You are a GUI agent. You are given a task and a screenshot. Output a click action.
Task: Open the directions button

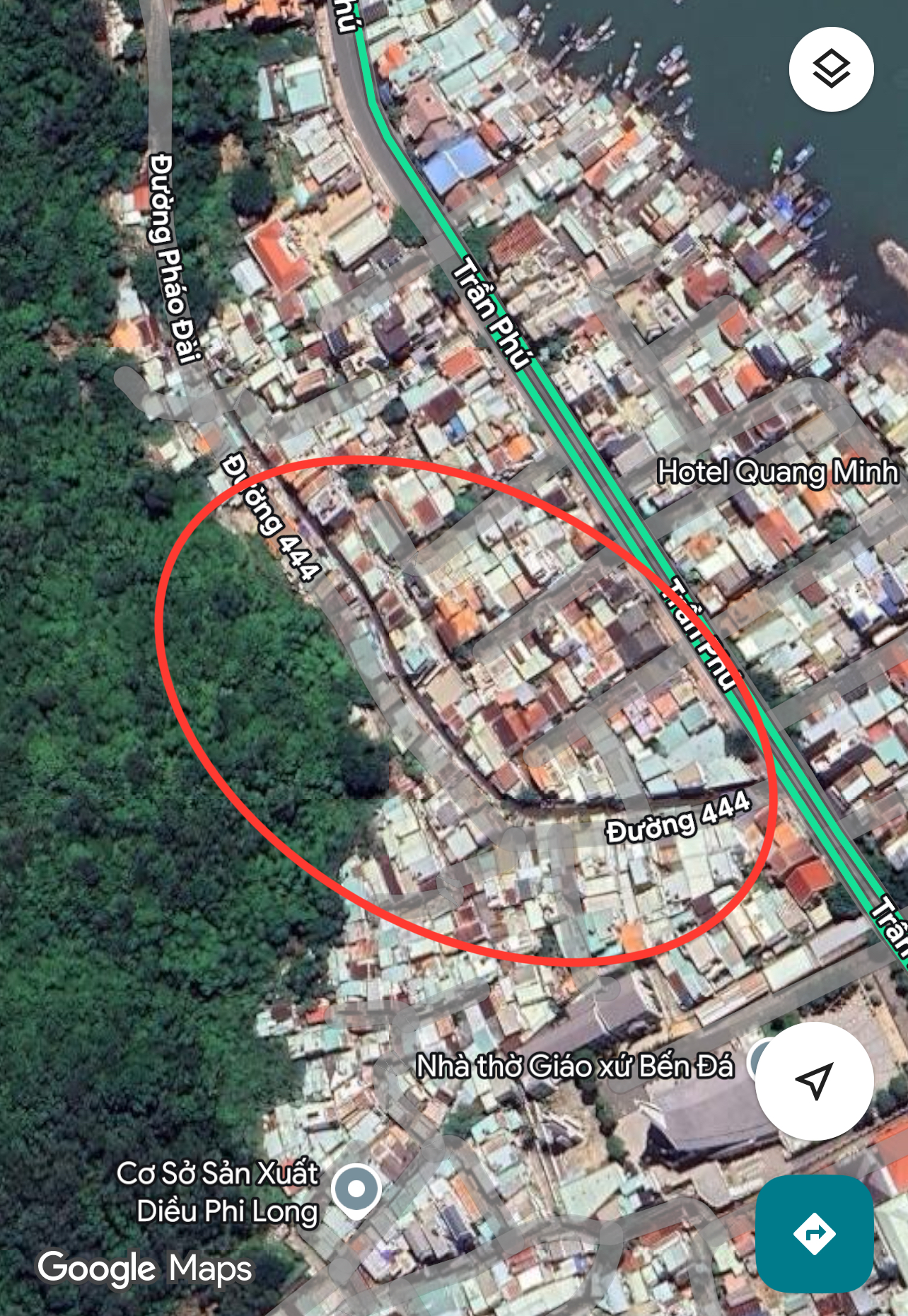814,1233
